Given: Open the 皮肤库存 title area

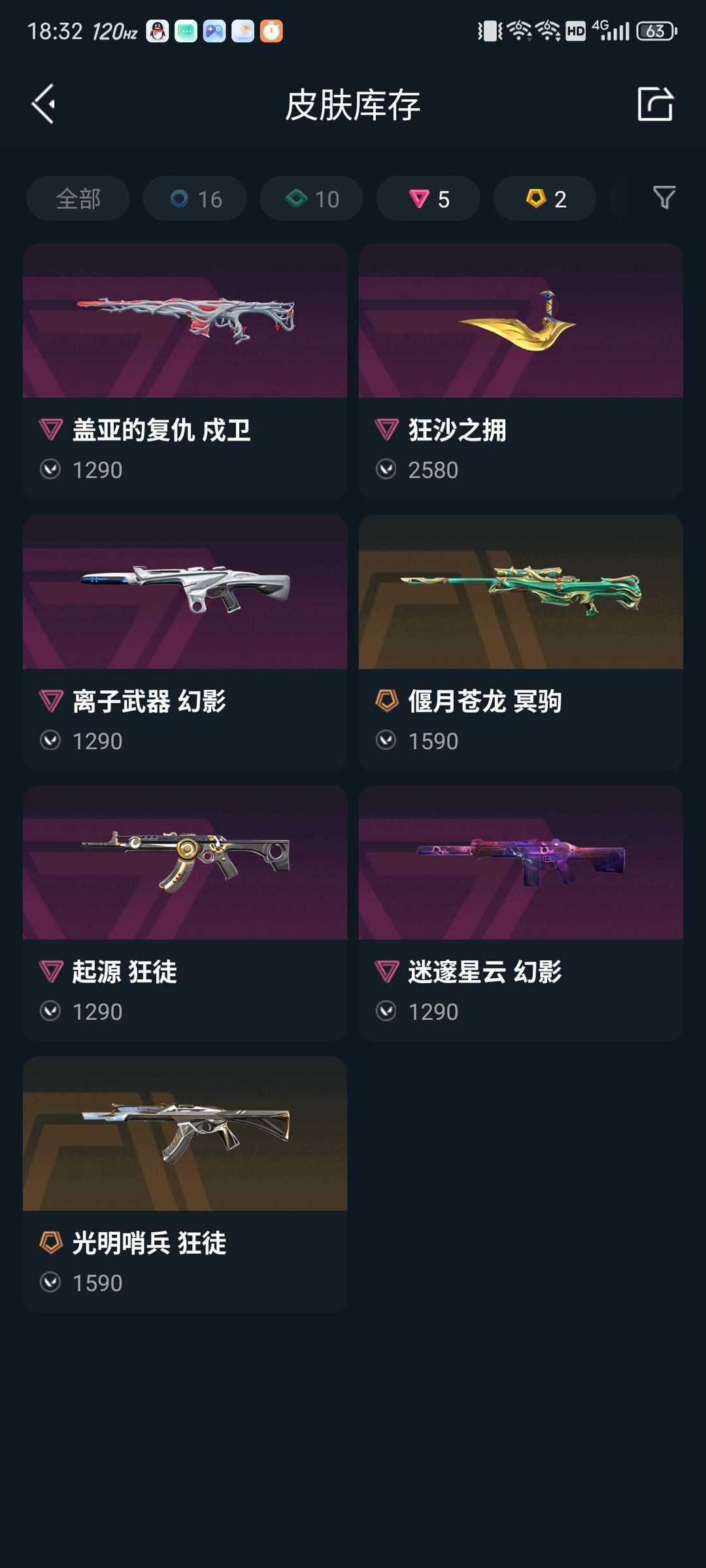Looking at the screenshot, I should [x=353, y=105].
